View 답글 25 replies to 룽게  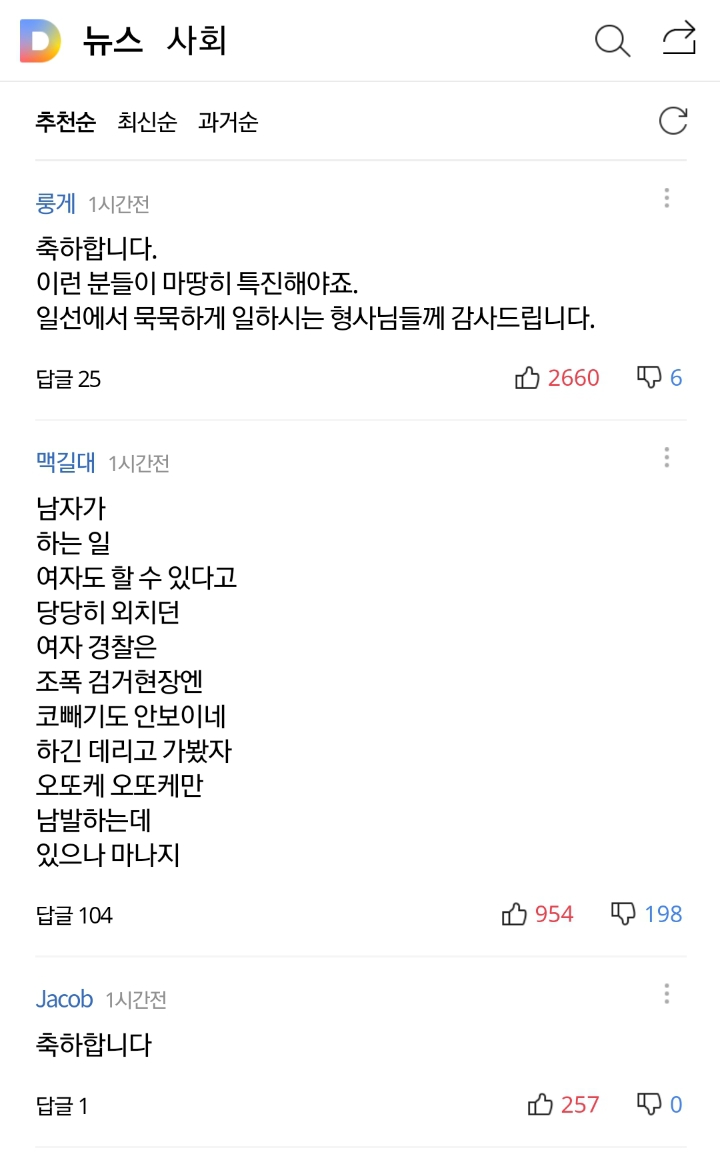[68, 379]
